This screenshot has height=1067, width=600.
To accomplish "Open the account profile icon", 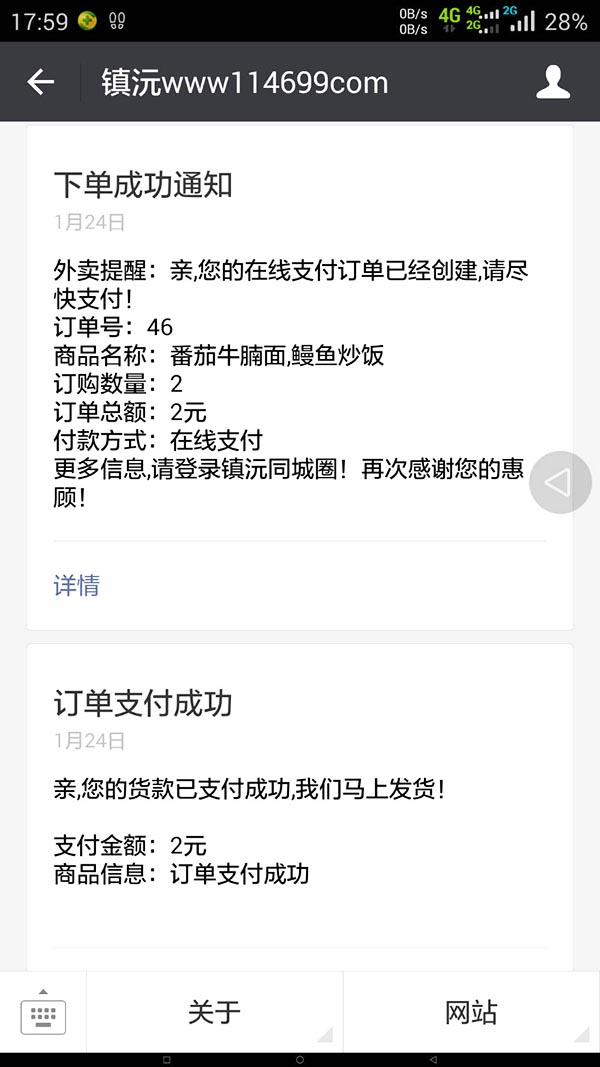I will click(x=552, y=82).
